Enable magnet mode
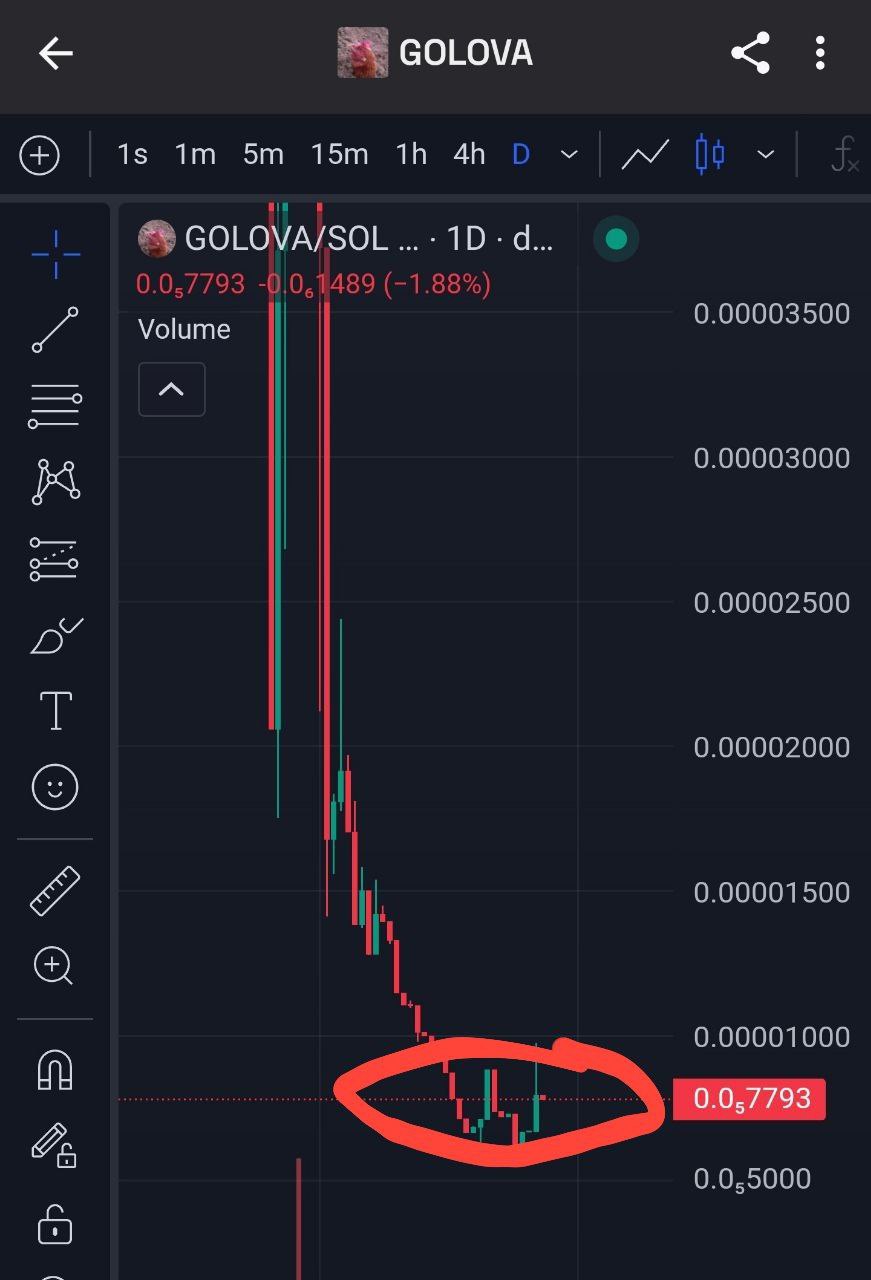Screen dimensions: 871x1280 click(55, 1071)
